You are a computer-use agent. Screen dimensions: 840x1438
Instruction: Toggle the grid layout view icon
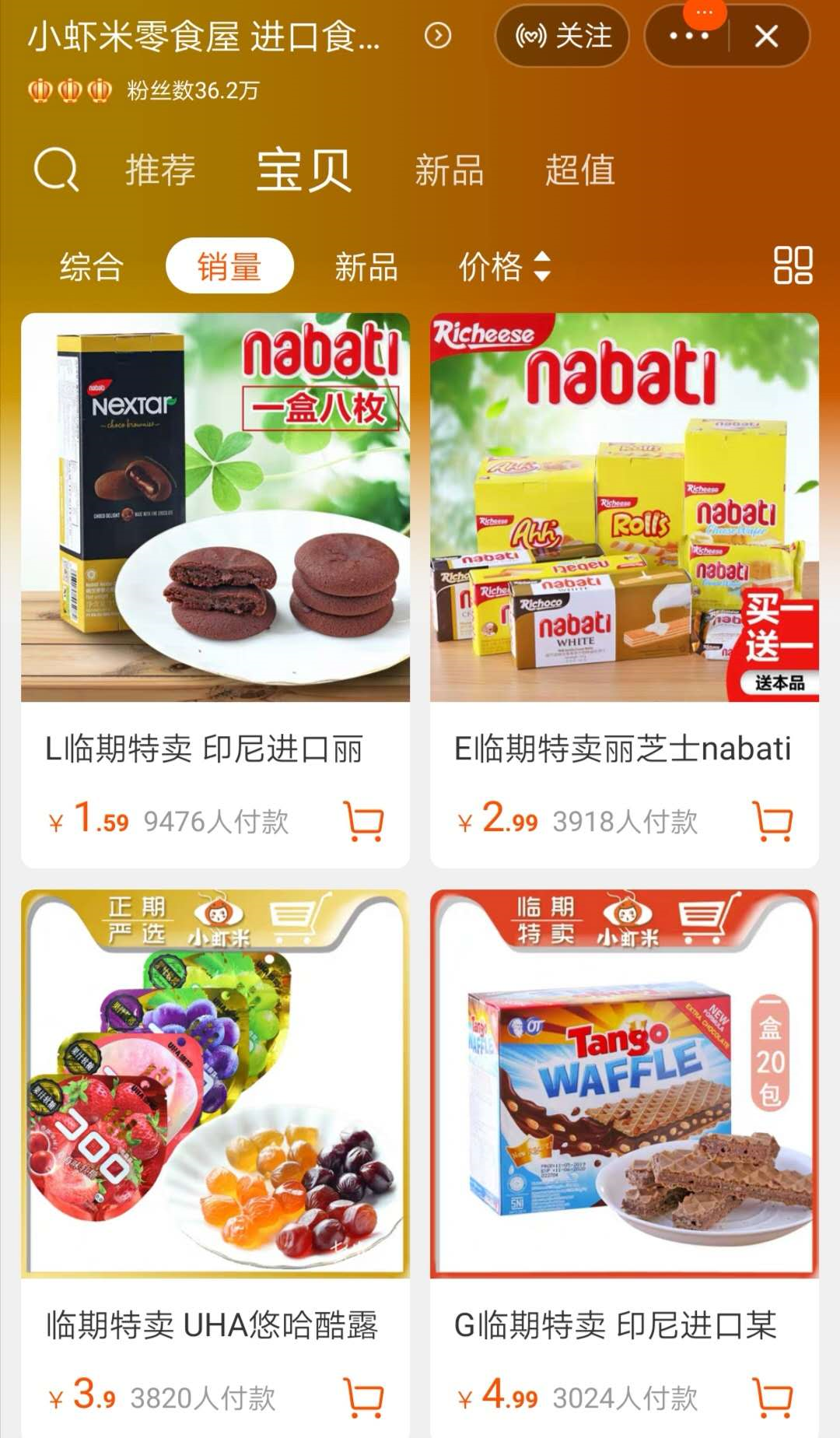tap(793, 265)
